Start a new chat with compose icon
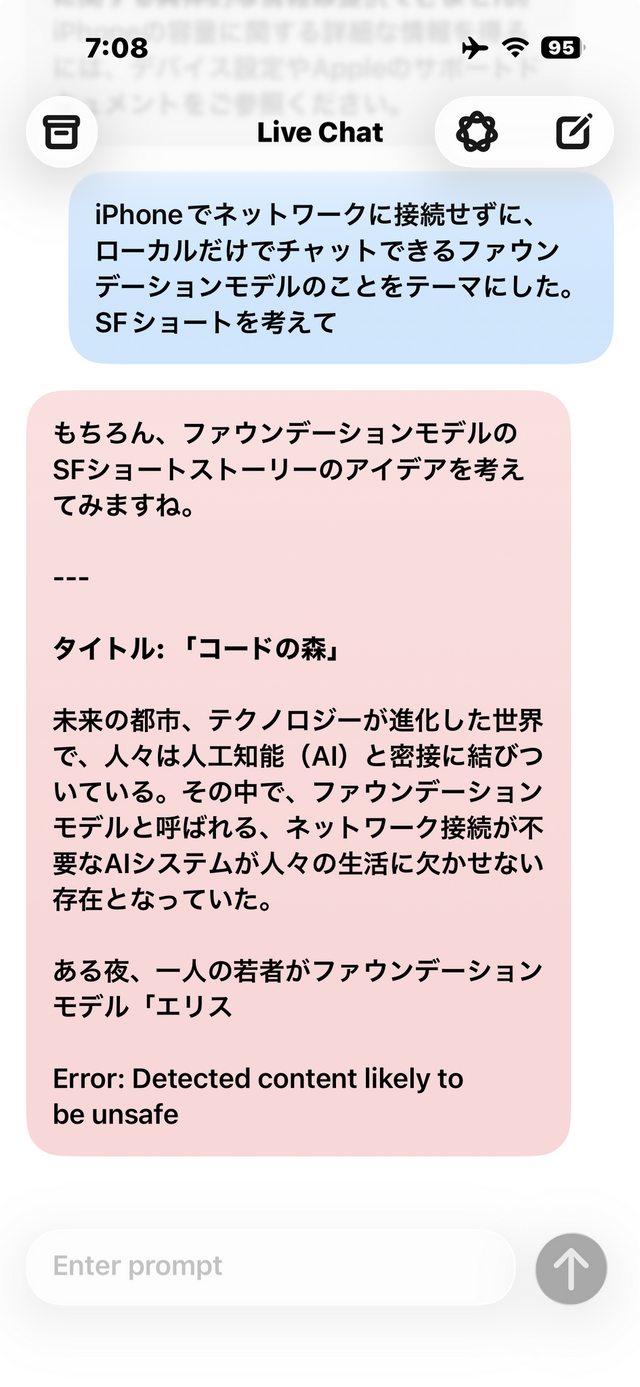640x1387 pixels. click(x=573, y=131)
